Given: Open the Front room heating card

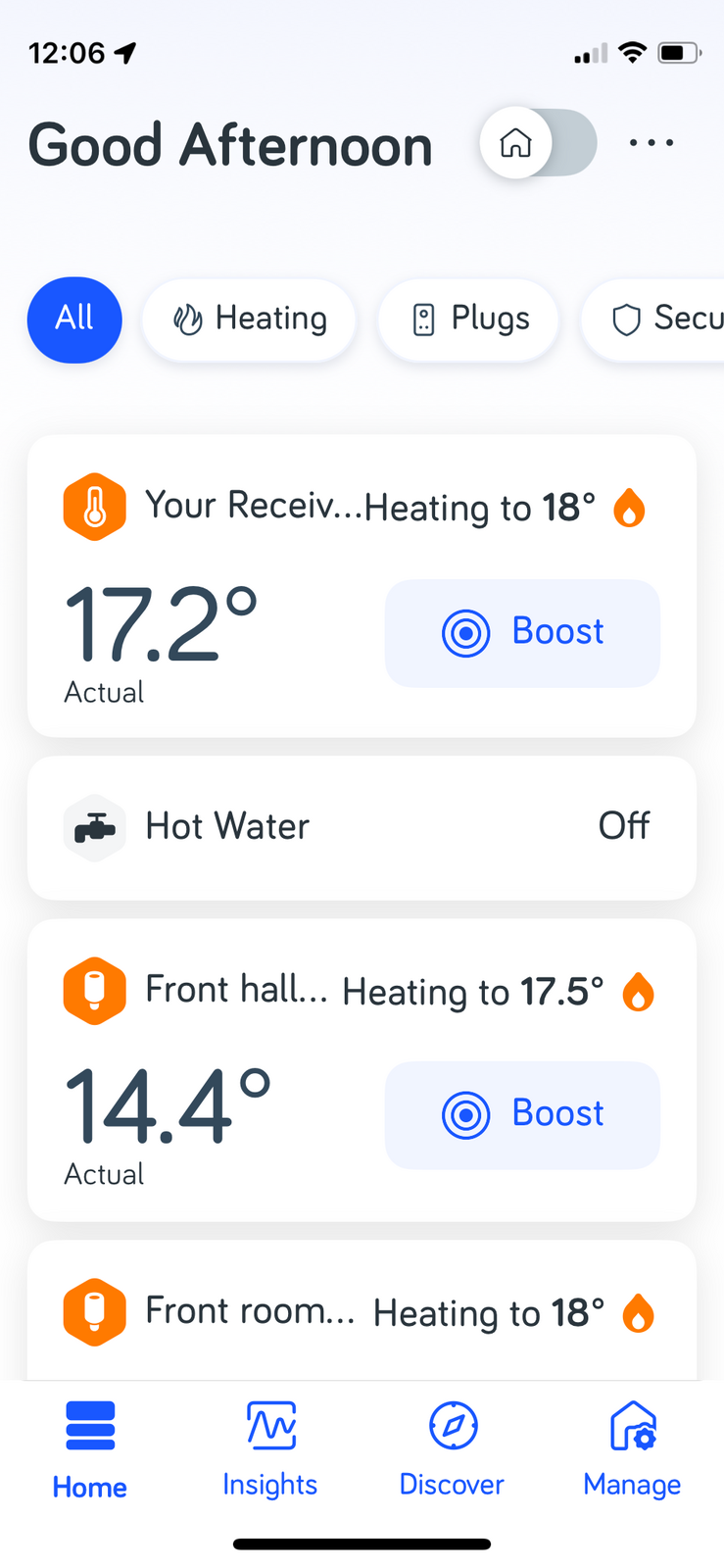Looking at the screenshot, I should click(x=362, y=1312).
